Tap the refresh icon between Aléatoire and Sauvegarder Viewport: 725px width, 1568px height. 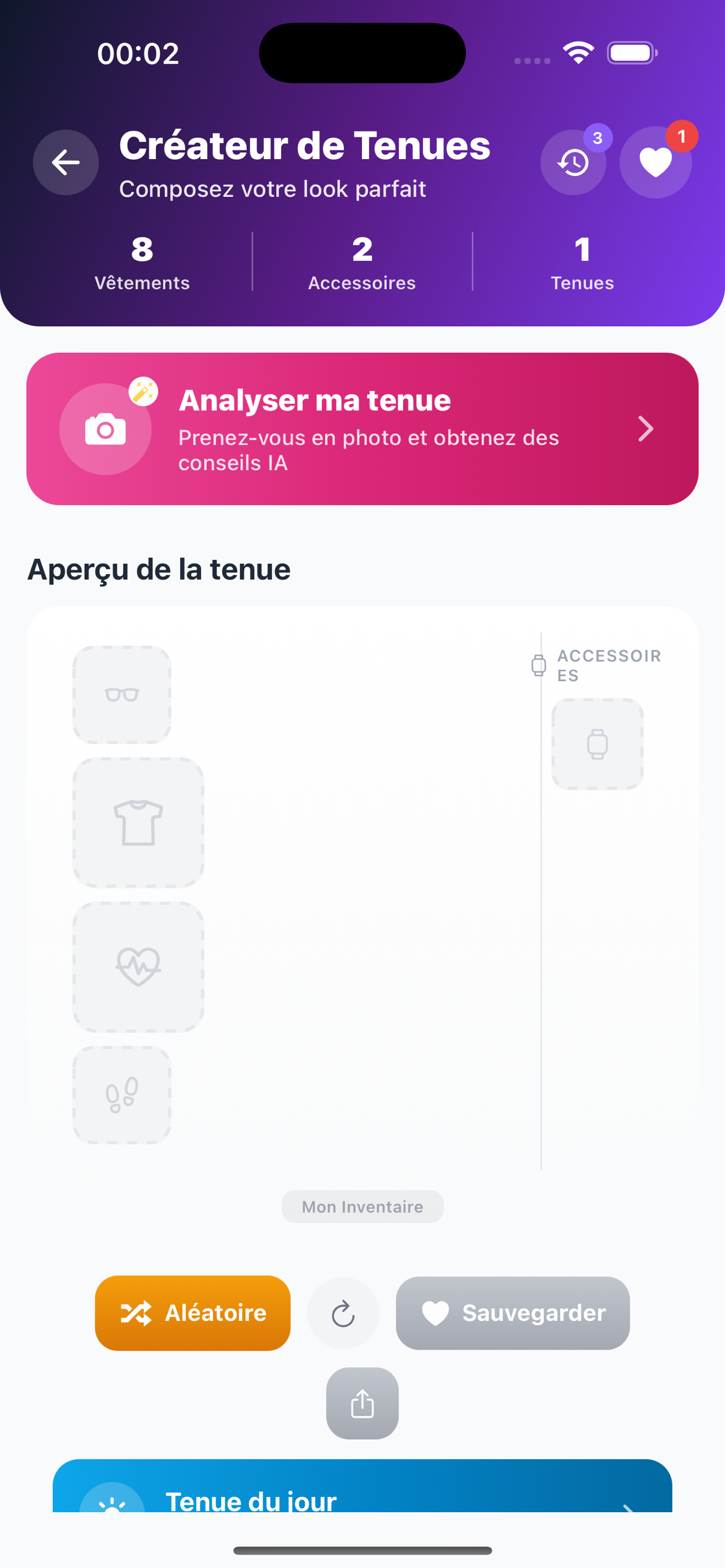click(343, 1313)
